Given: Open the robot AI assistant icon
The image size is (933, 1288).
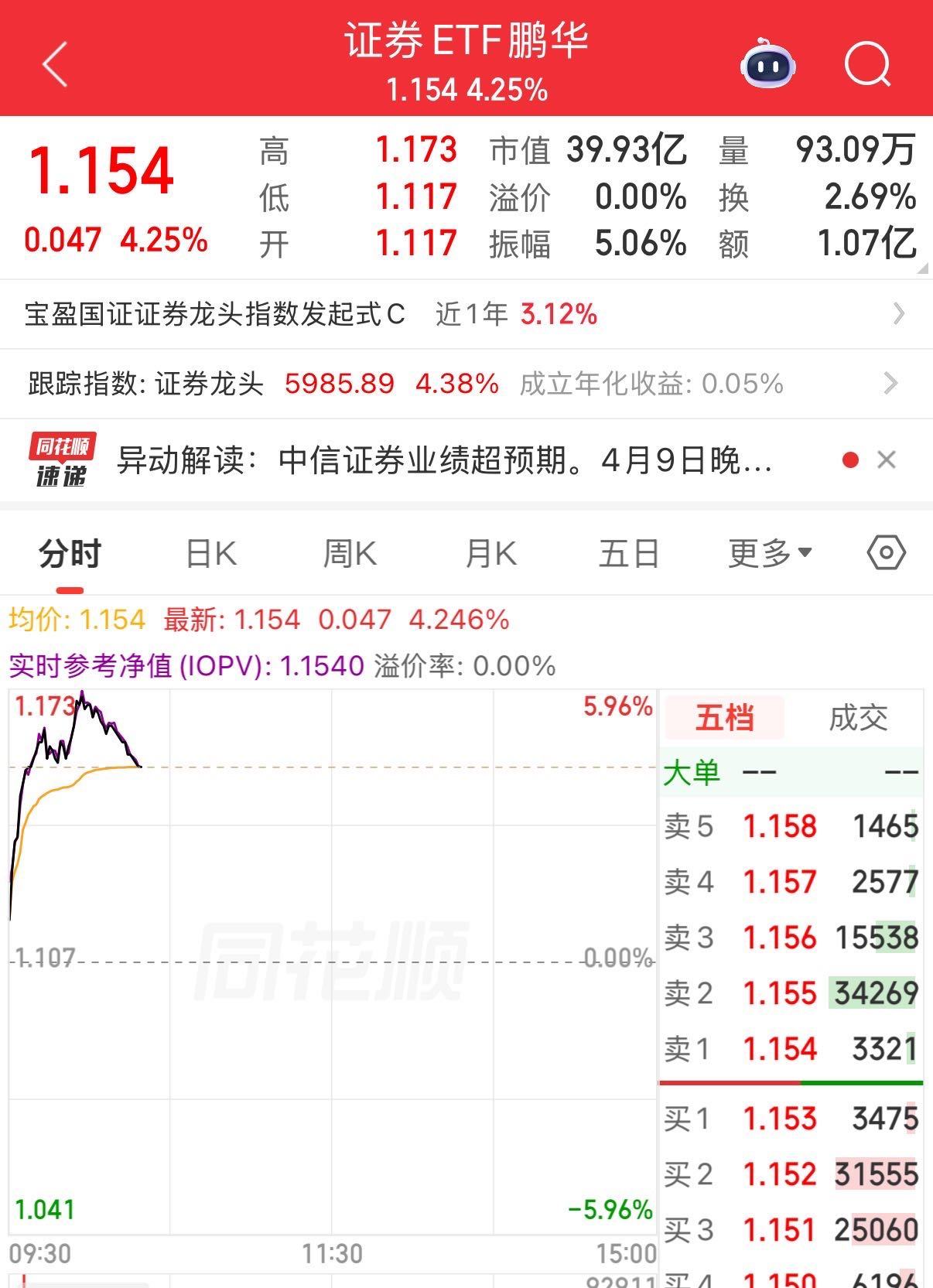Looking at the screenshot, I should click(x=767, y=64).
